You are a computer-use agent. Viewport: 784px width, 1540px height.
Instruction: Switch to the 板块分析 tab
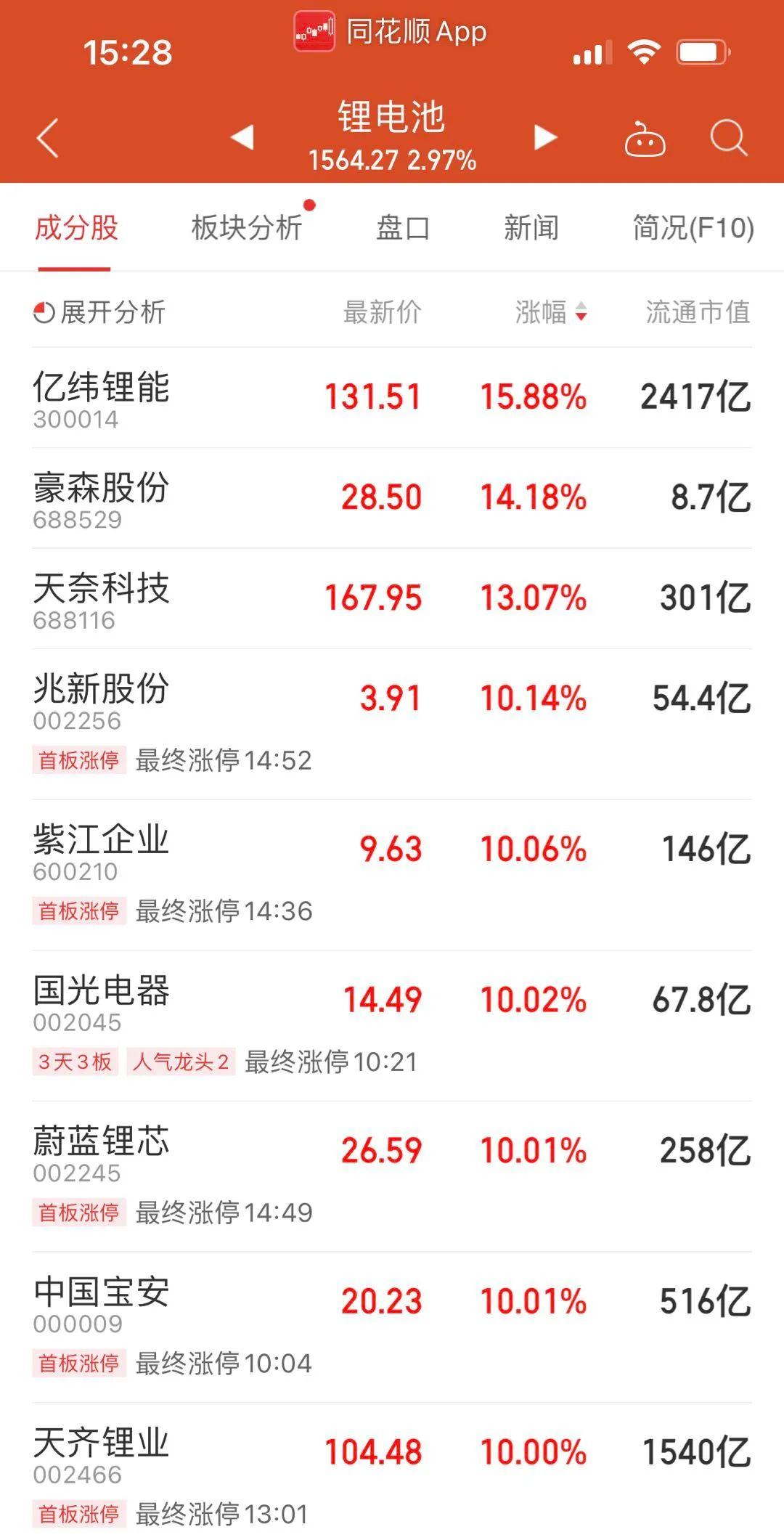pos(246,228)
